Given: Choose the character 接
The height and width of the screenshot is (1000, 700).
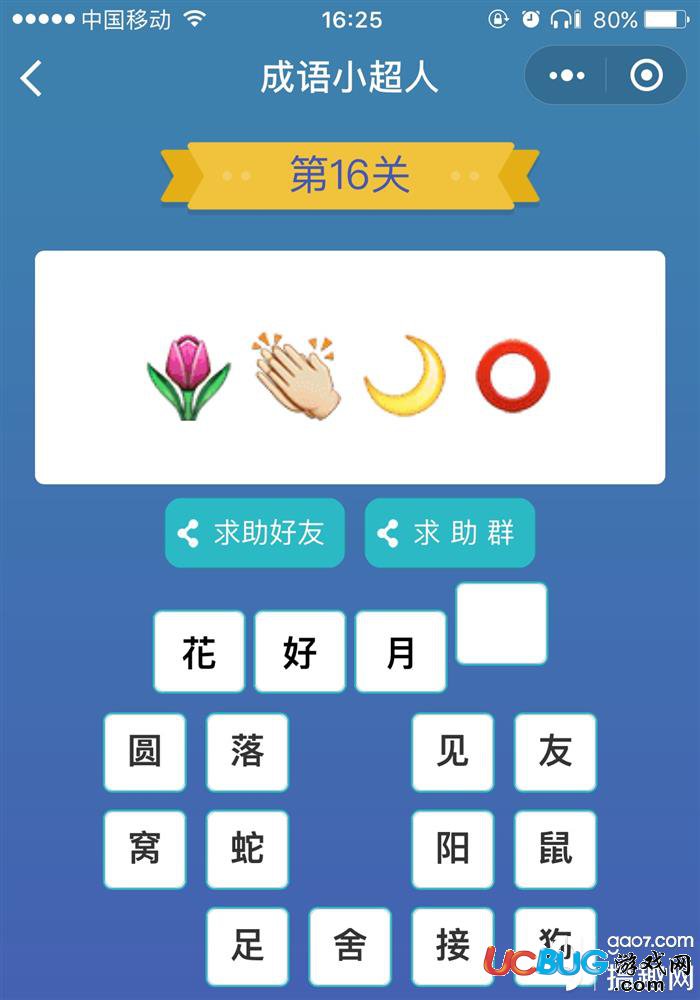Looking at the screenshot, I should point(452,945).
